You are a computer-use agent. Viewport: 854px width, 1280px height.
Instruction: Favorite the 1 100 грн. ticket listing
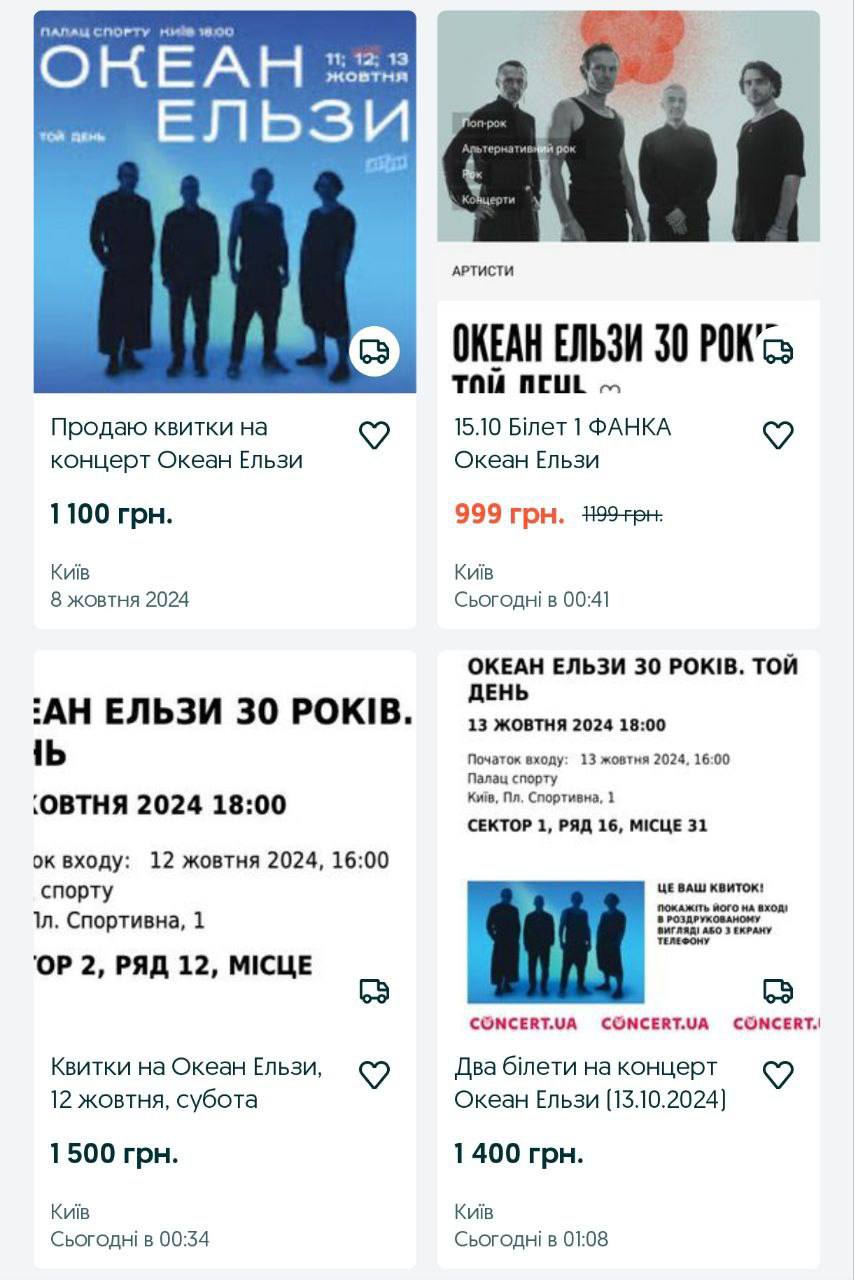click(x=374, y=435)
